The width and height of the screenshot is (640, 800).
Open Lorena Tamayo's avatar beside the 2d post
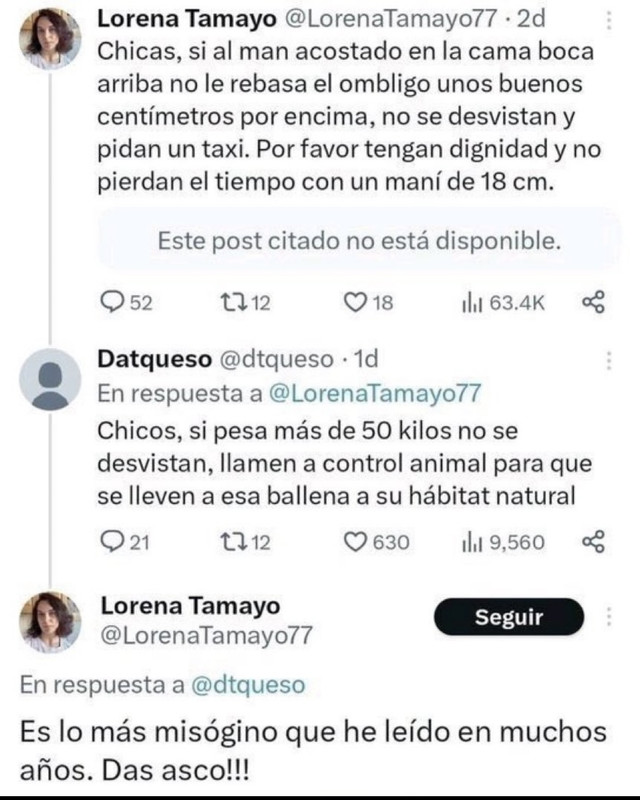coord(50,38)
